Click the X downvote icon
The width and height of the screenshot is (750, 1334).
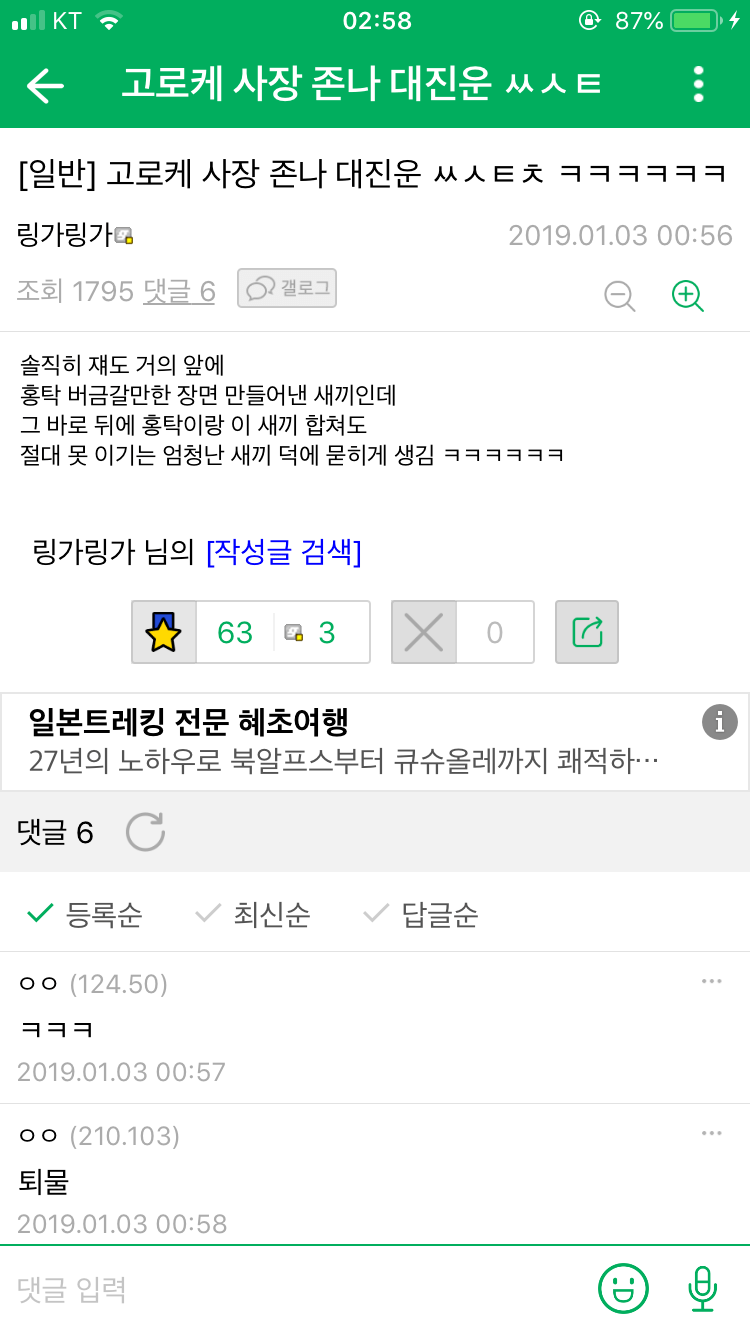424,631
